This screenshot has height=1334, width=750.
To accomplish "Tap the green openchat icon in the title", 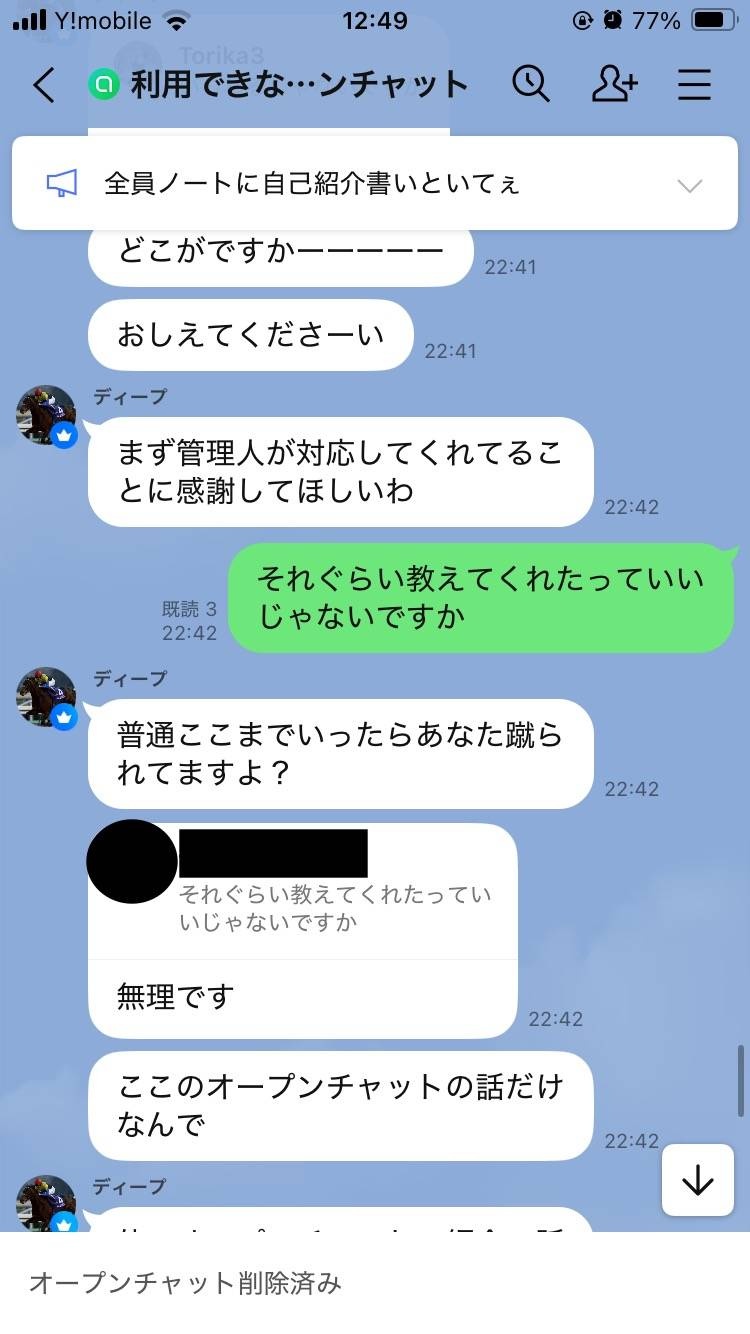I will pos(106,86).
